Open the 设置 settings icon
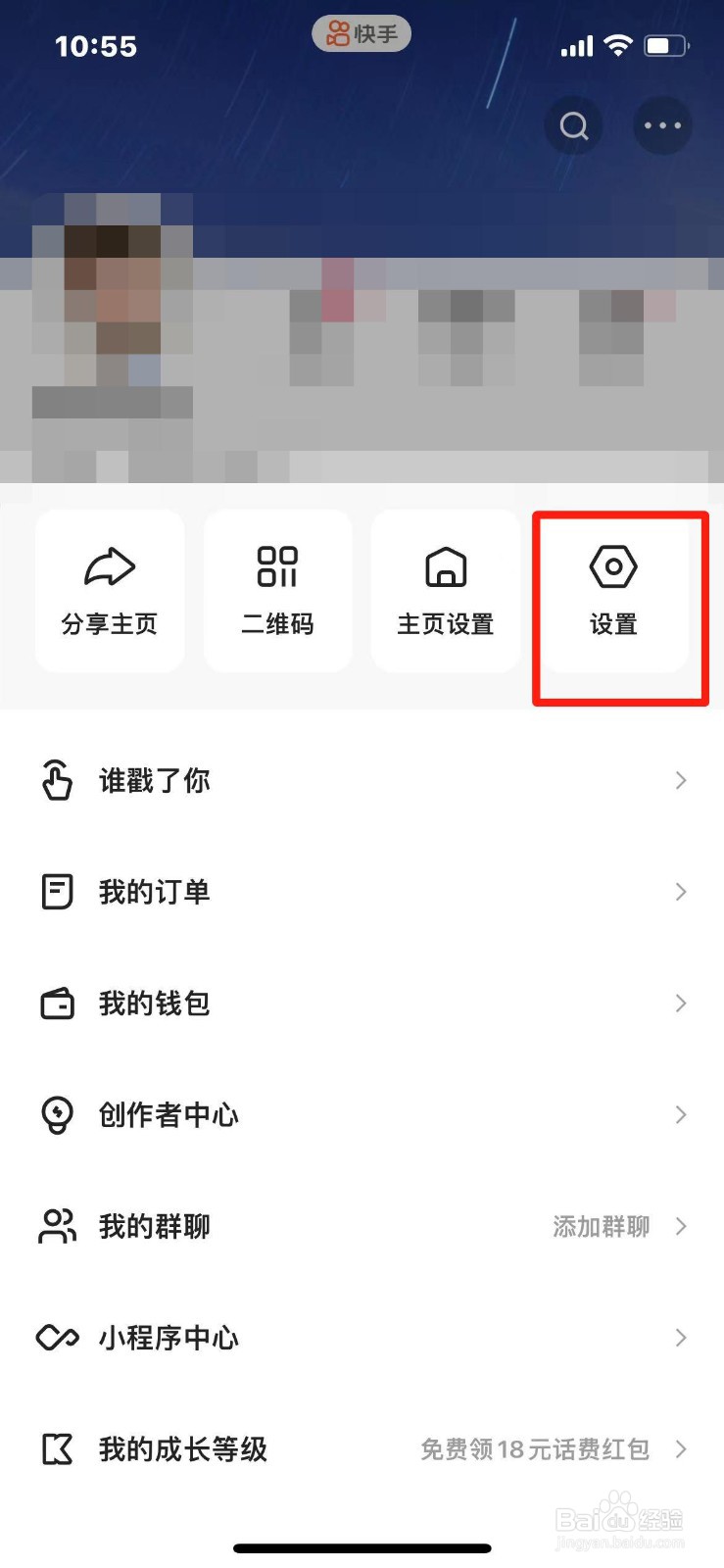This screenshot has width=724, height=1568. click(611, 565)
